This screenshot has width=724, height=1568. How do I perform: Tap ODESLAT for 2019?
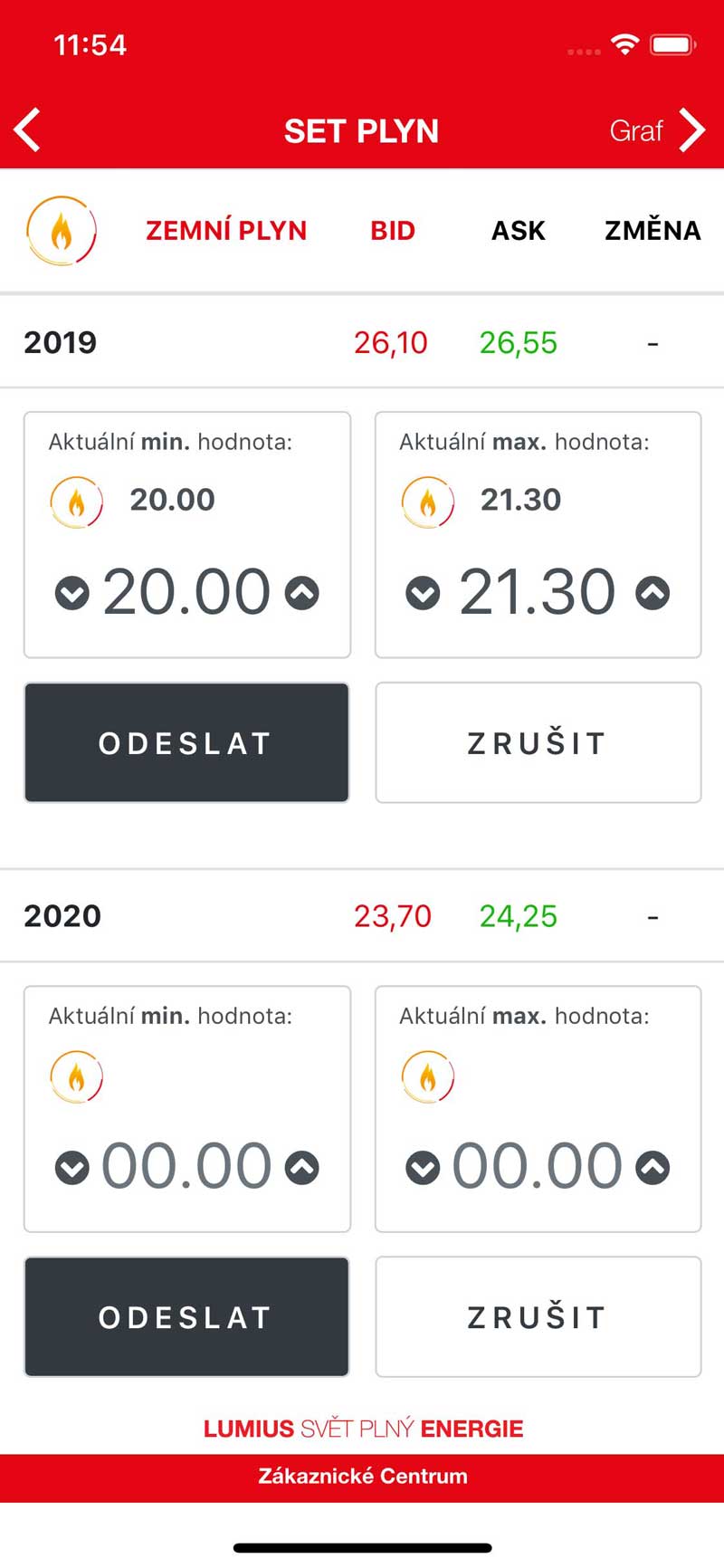point(186,742)
